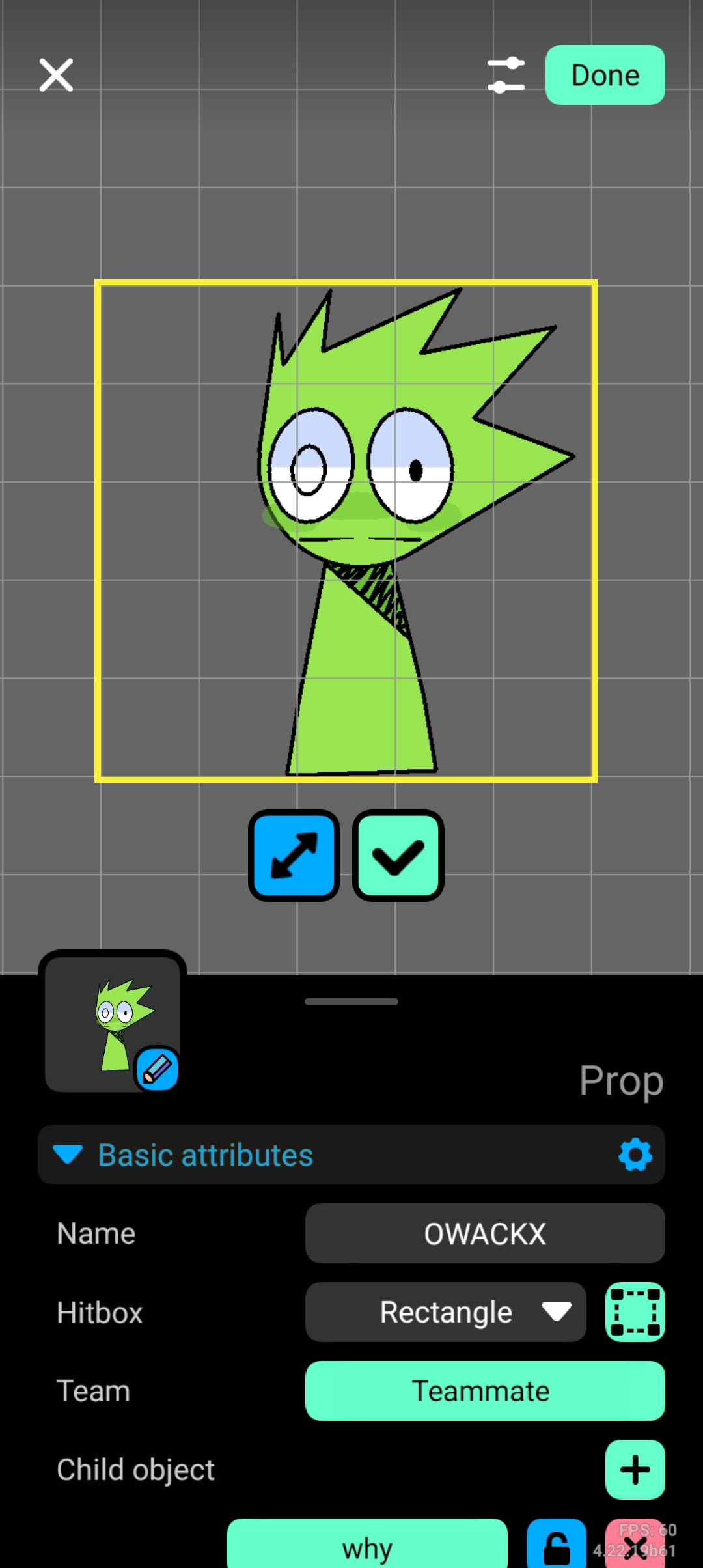
Task: Tap the blue resize arrows button
Action: 294,856
